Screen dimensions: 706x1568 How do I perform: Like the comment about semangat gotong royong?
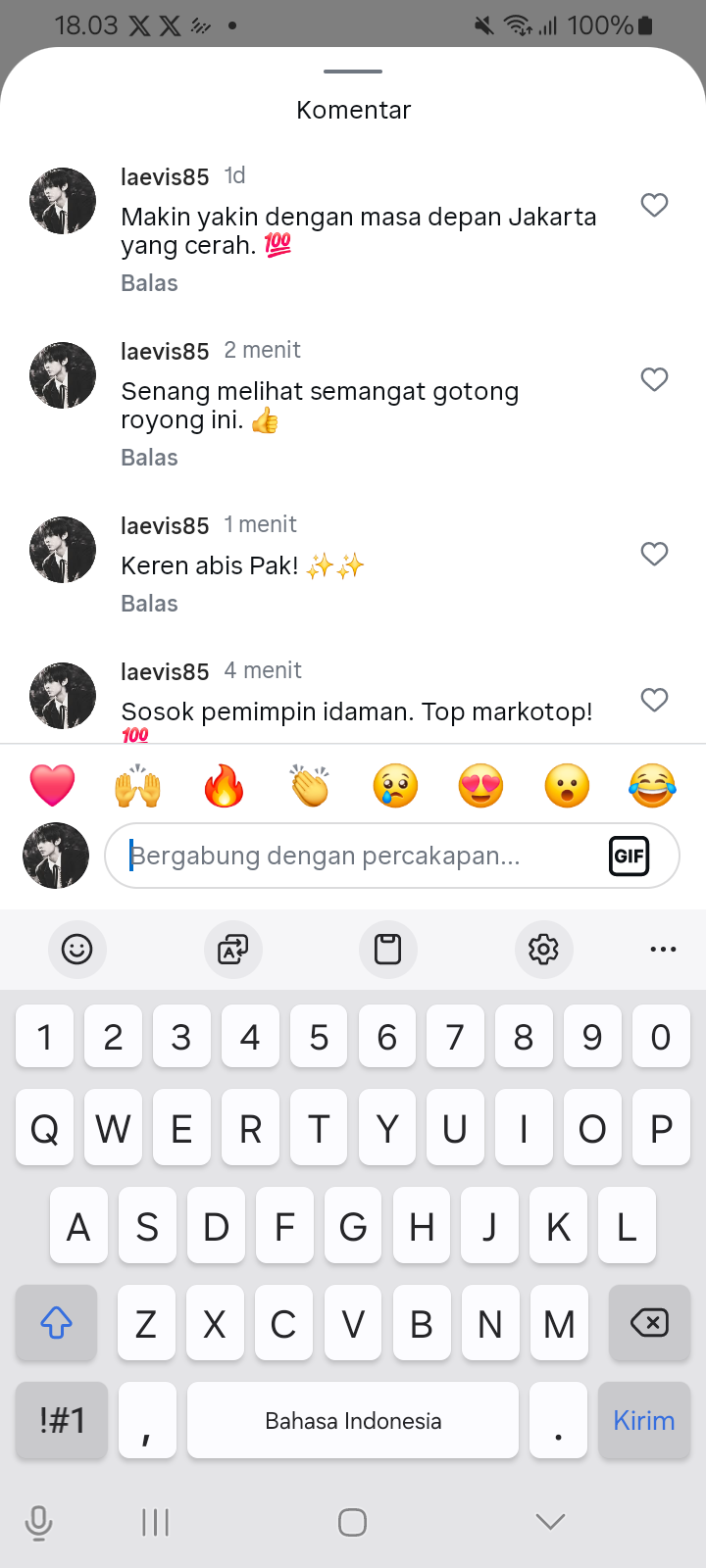coord(654,379)
